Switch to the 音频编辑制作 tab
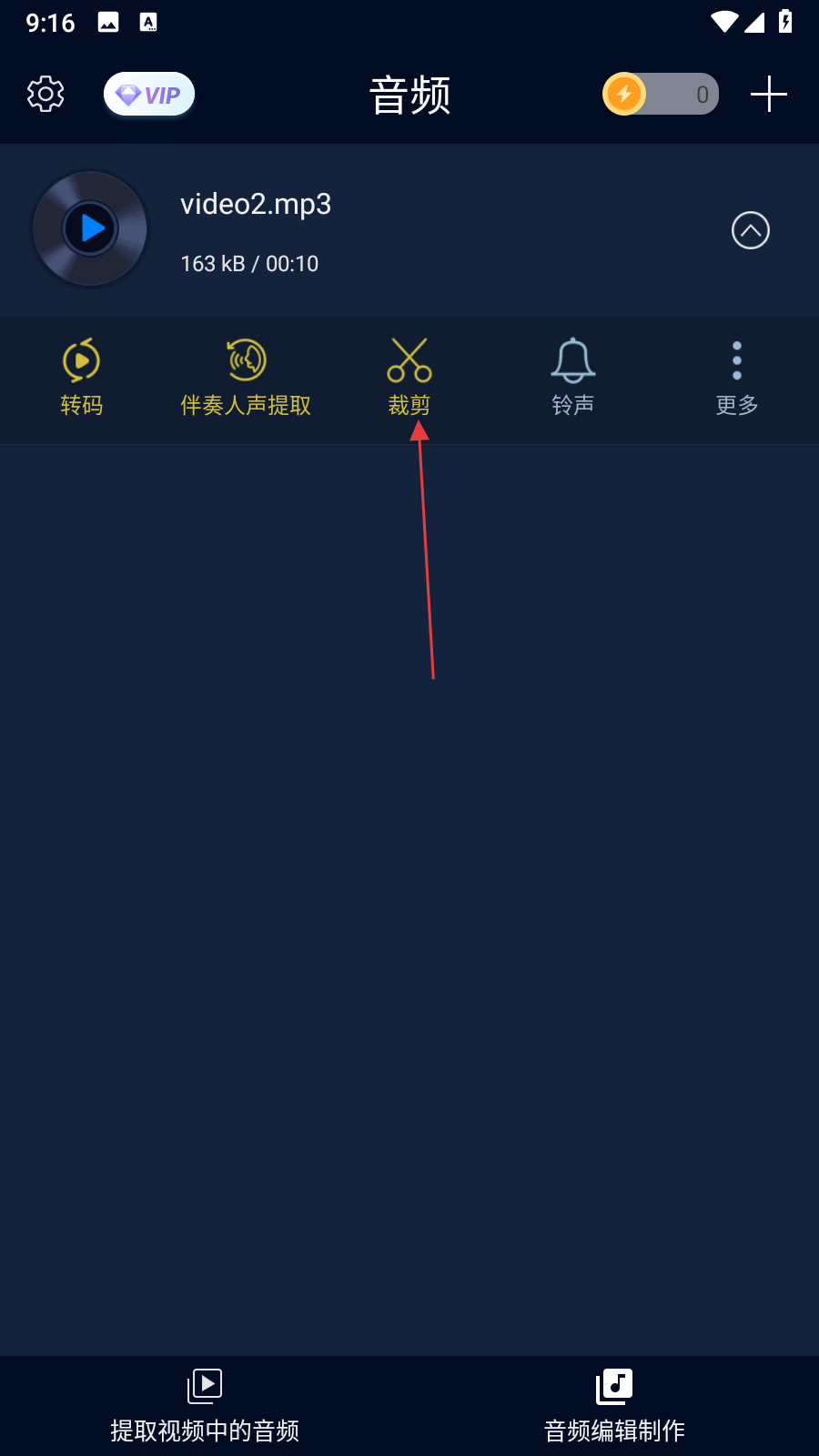This screenshot has height=1456, width=819. pyautogui.click(x=614, y=1406)
